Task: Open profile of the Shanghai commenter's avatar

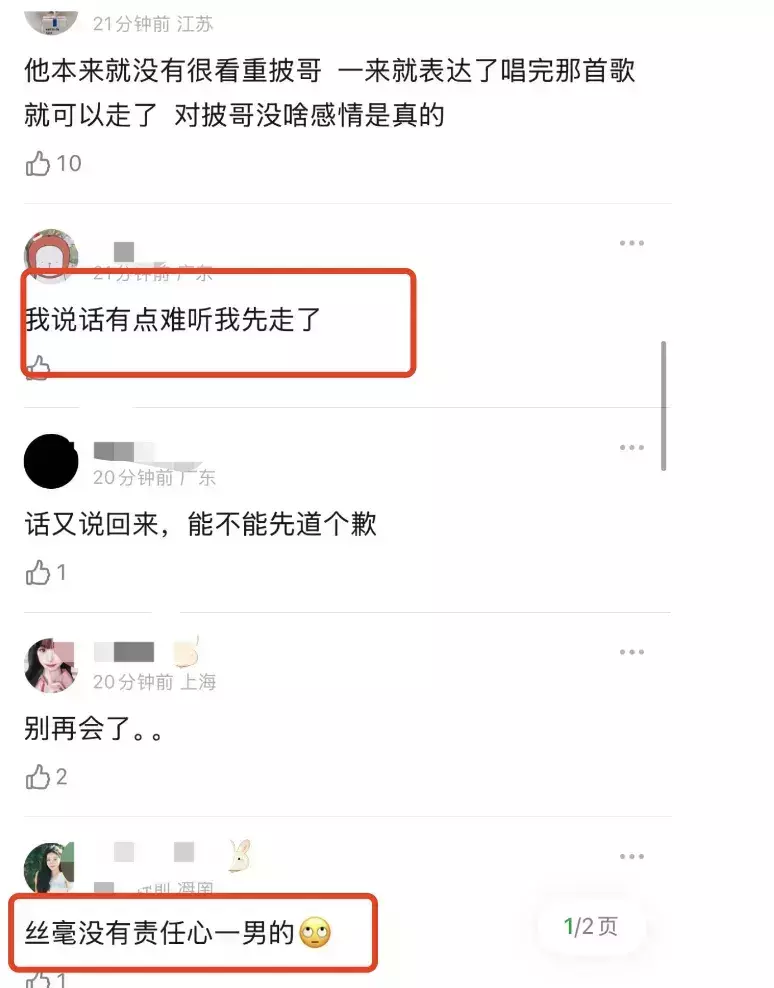Action: point(50,666)
